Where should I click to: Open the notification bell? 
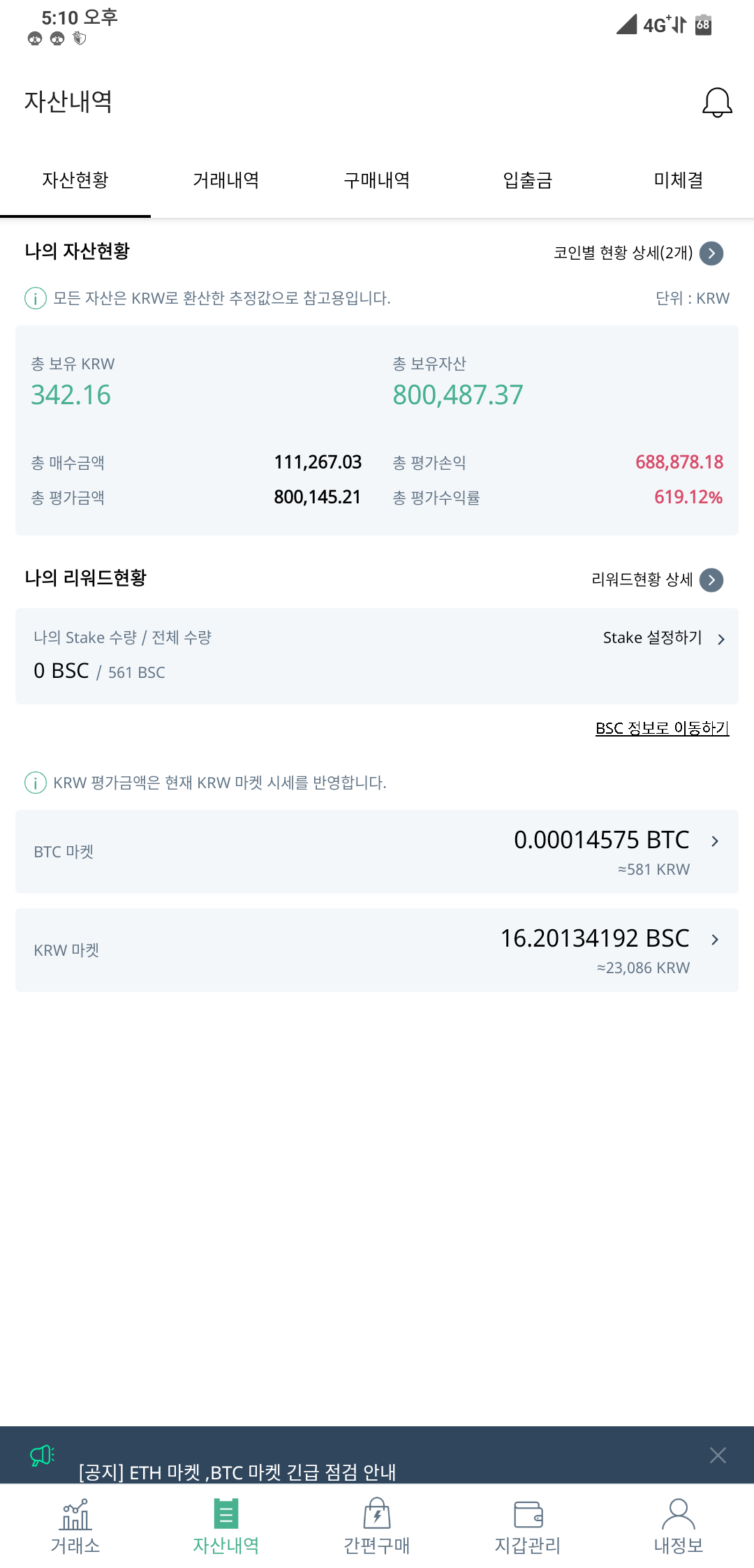[716, 103]
